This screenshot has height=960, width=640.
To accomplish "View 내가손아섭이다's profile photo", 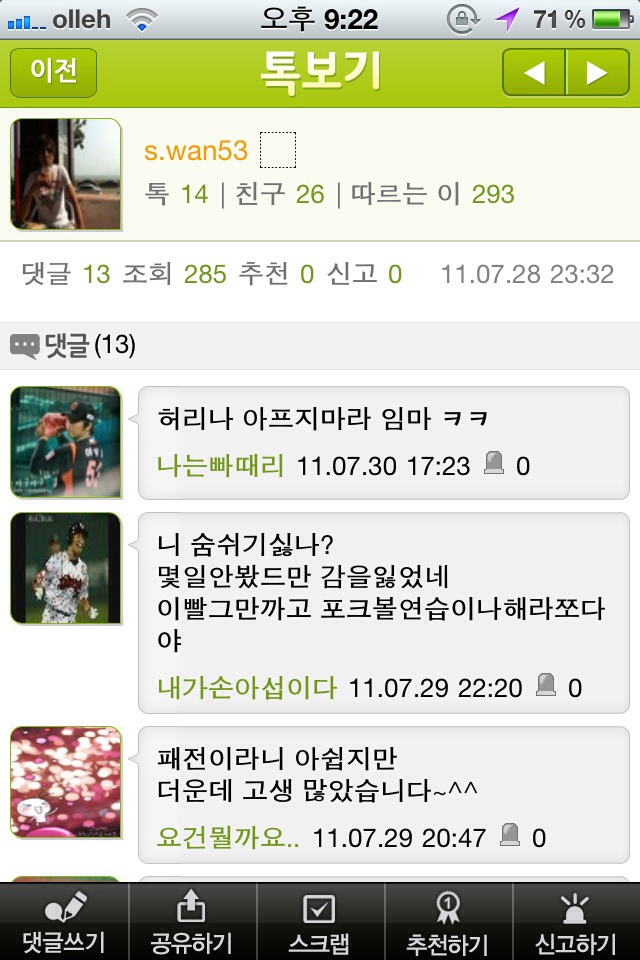I will click(65, 568).
